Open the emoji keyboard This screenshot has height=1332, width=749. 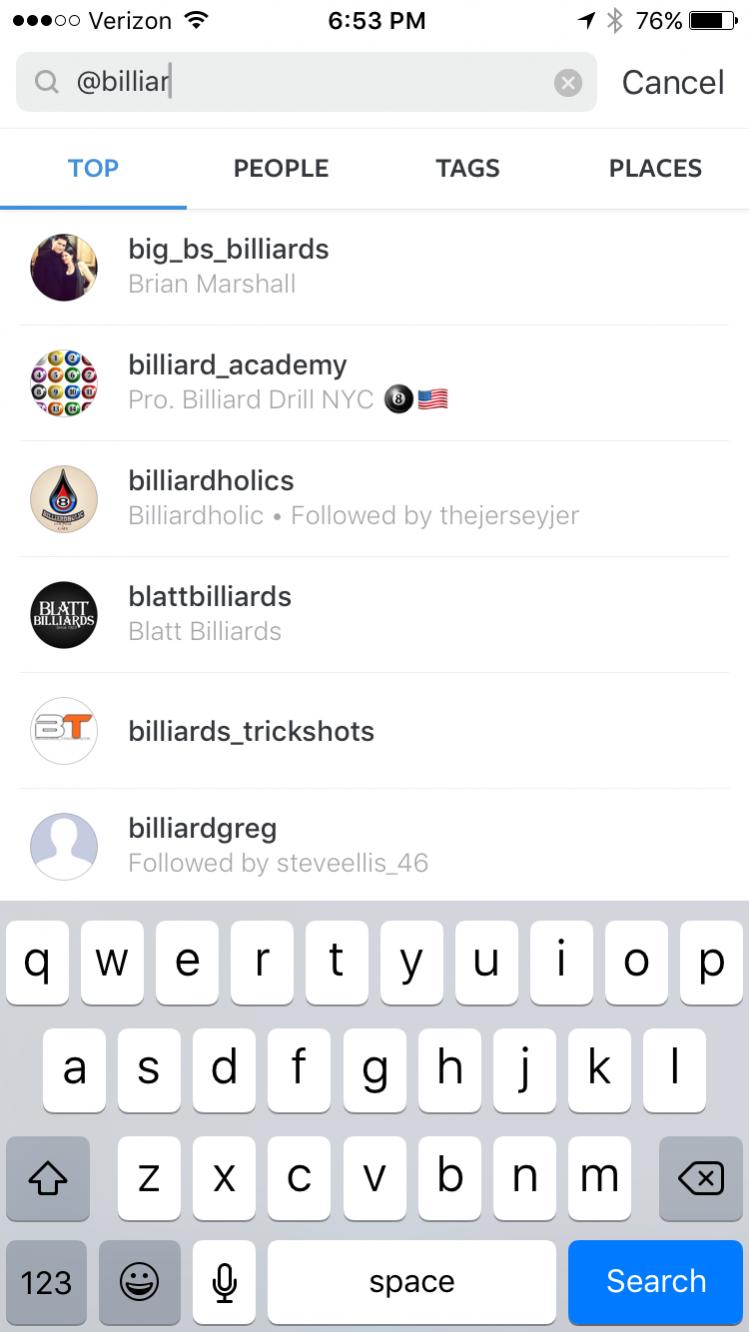139,1281
